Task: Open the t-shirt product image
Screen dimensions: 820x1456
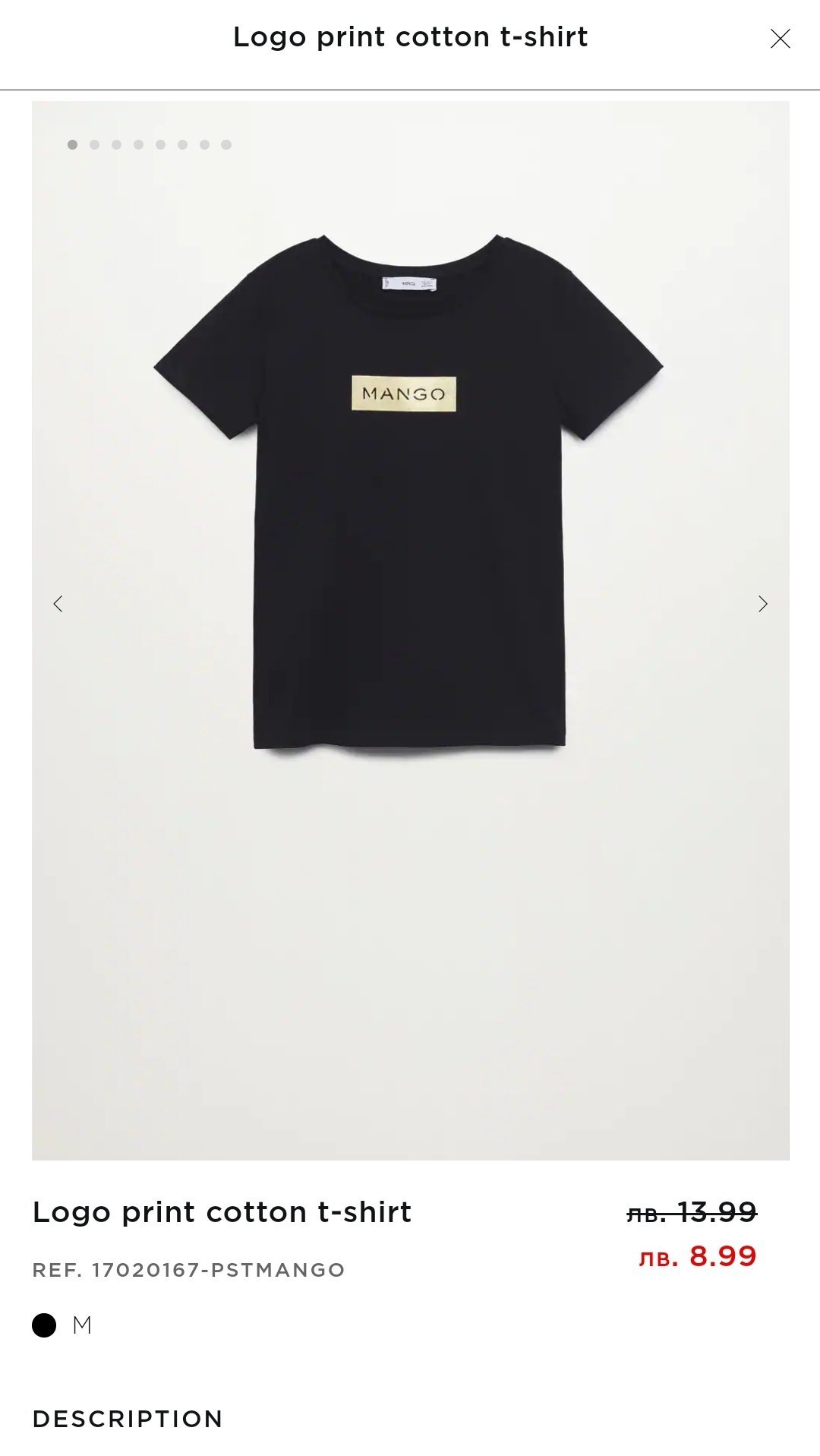Action: point(410,494)
